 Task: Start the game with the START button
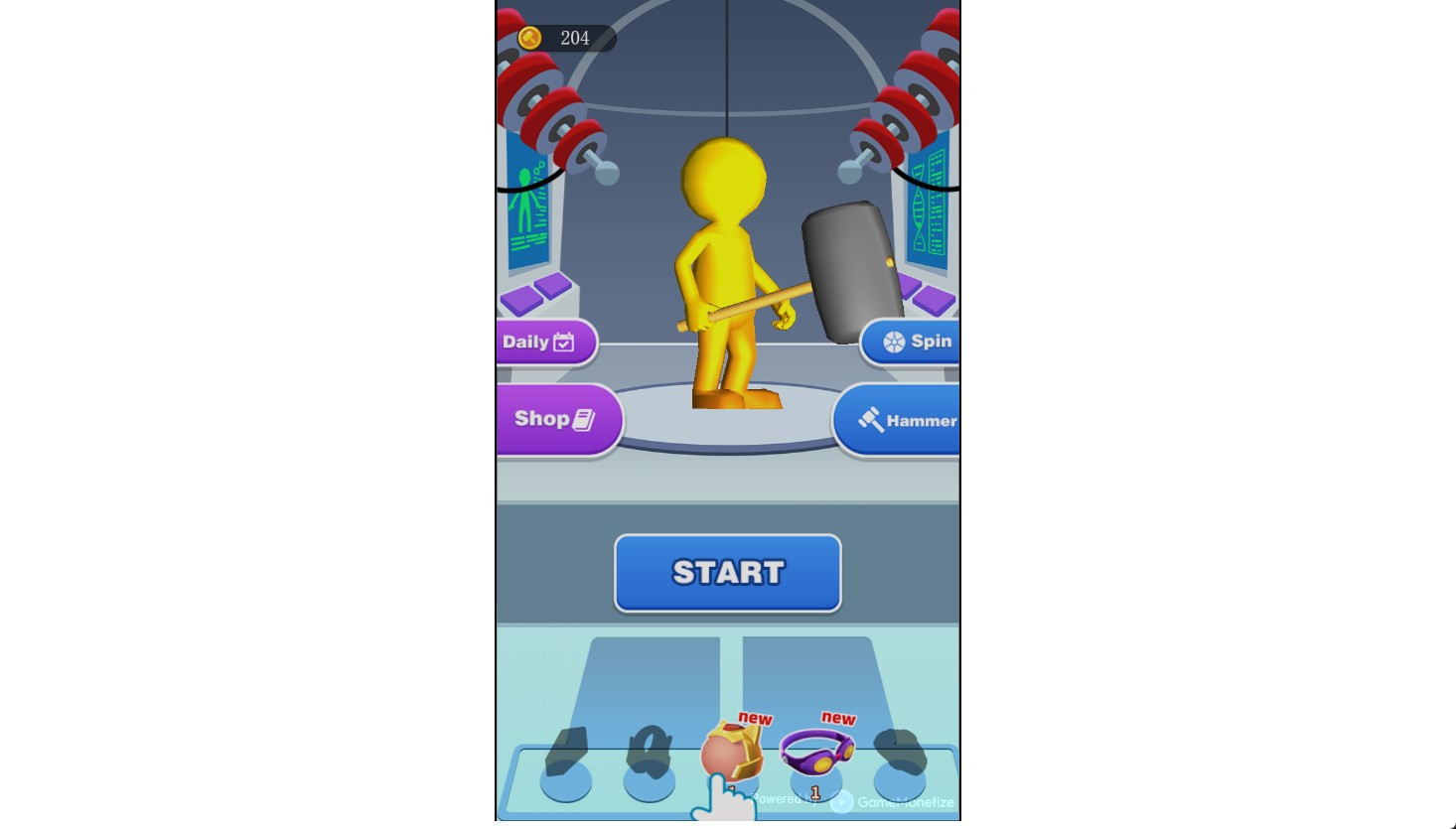click(727, 573)
